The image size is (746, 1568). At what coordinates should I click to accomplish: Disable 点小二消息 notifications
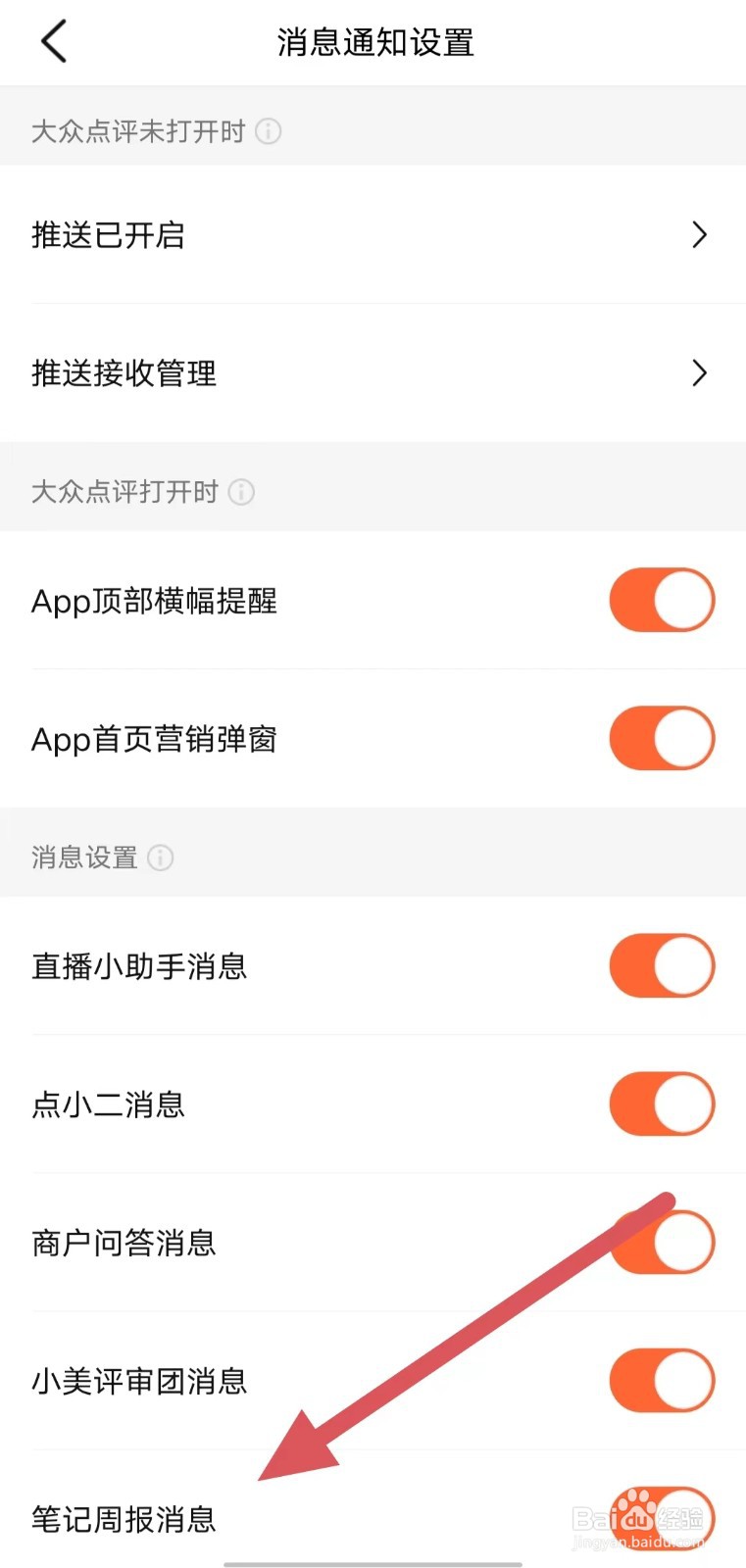[x=662, y=1103]
